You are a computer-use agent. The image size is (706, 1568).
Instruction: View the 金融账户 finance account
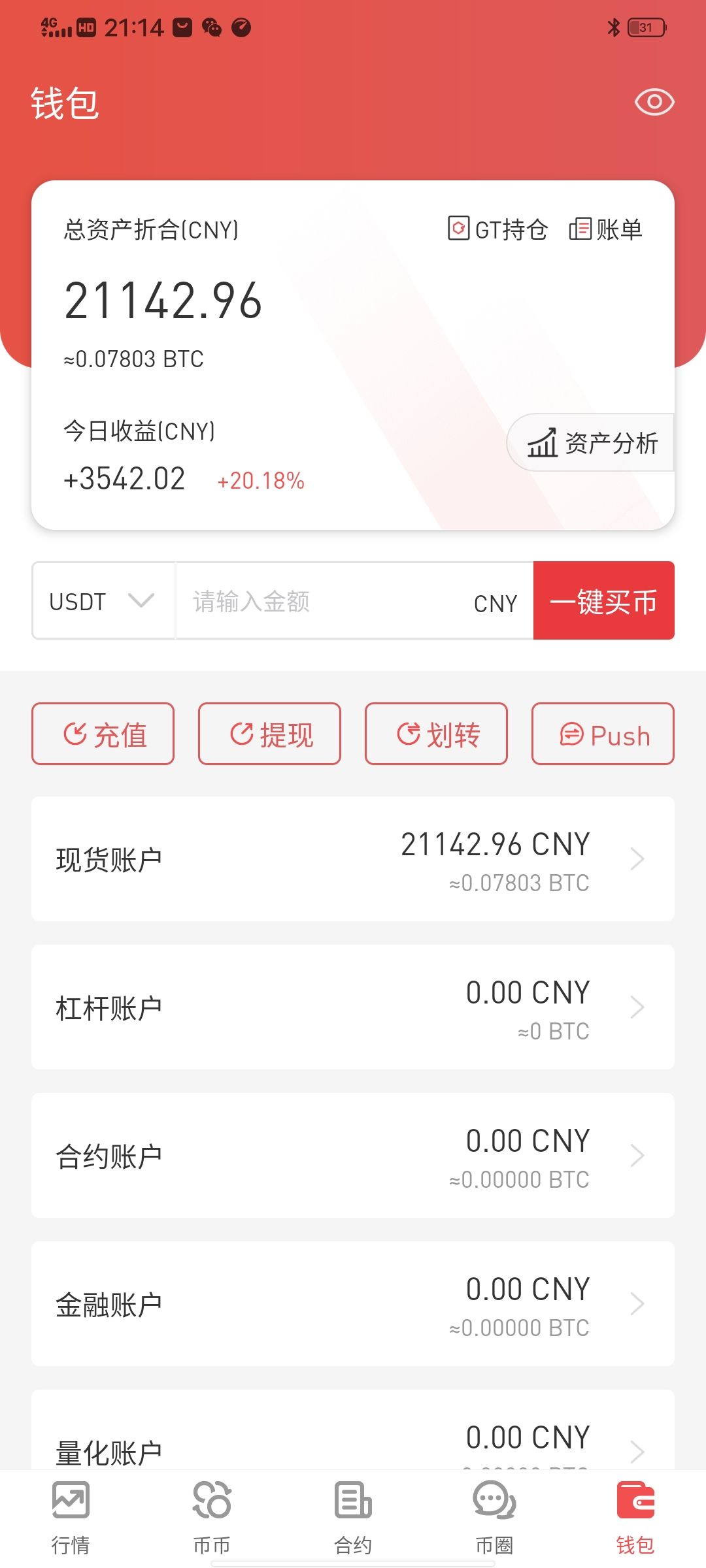pos(353,1304)
